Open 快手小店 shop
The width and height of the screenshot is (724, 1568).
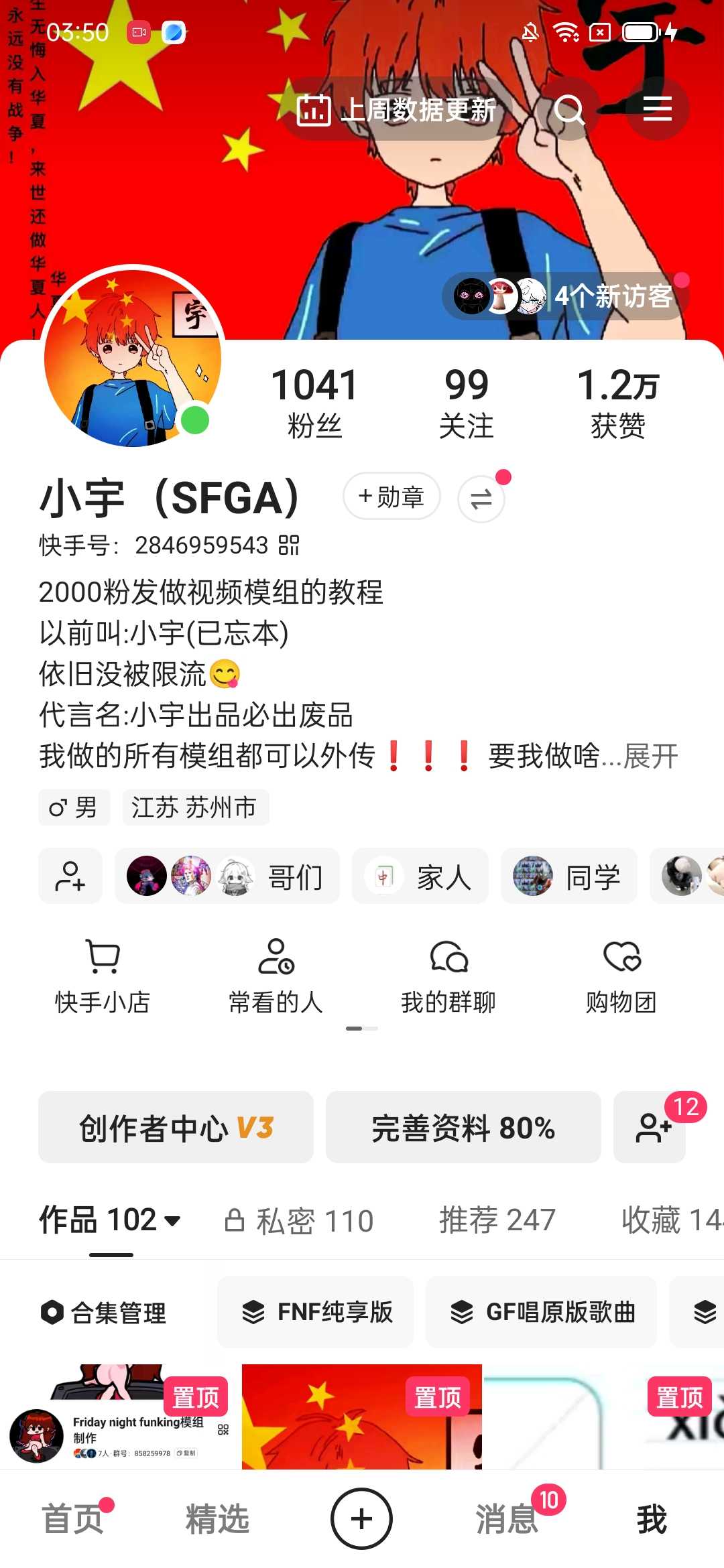pyautogui.click(x=103, y=976)
